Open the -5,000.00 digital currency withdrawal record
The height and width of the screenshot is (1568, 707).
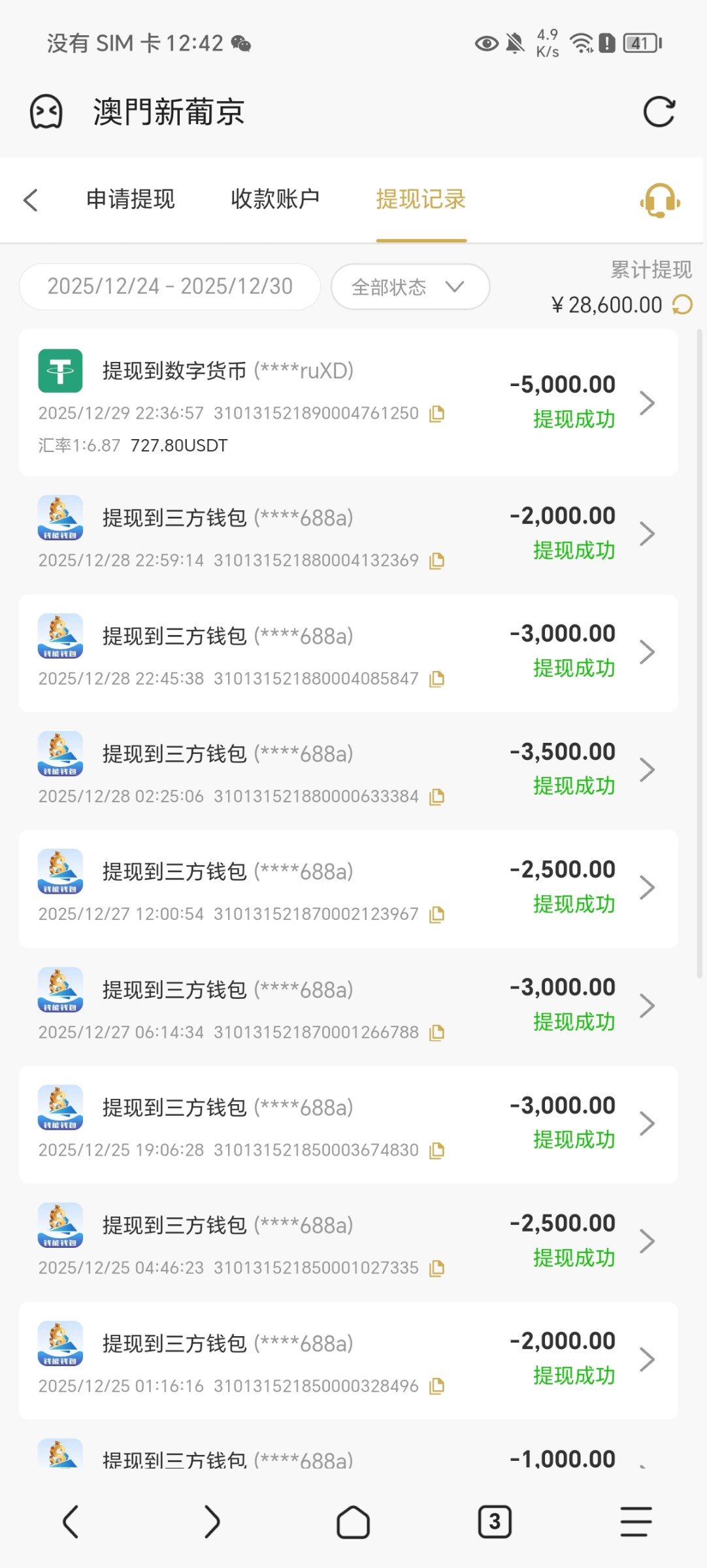pos(348,402)
